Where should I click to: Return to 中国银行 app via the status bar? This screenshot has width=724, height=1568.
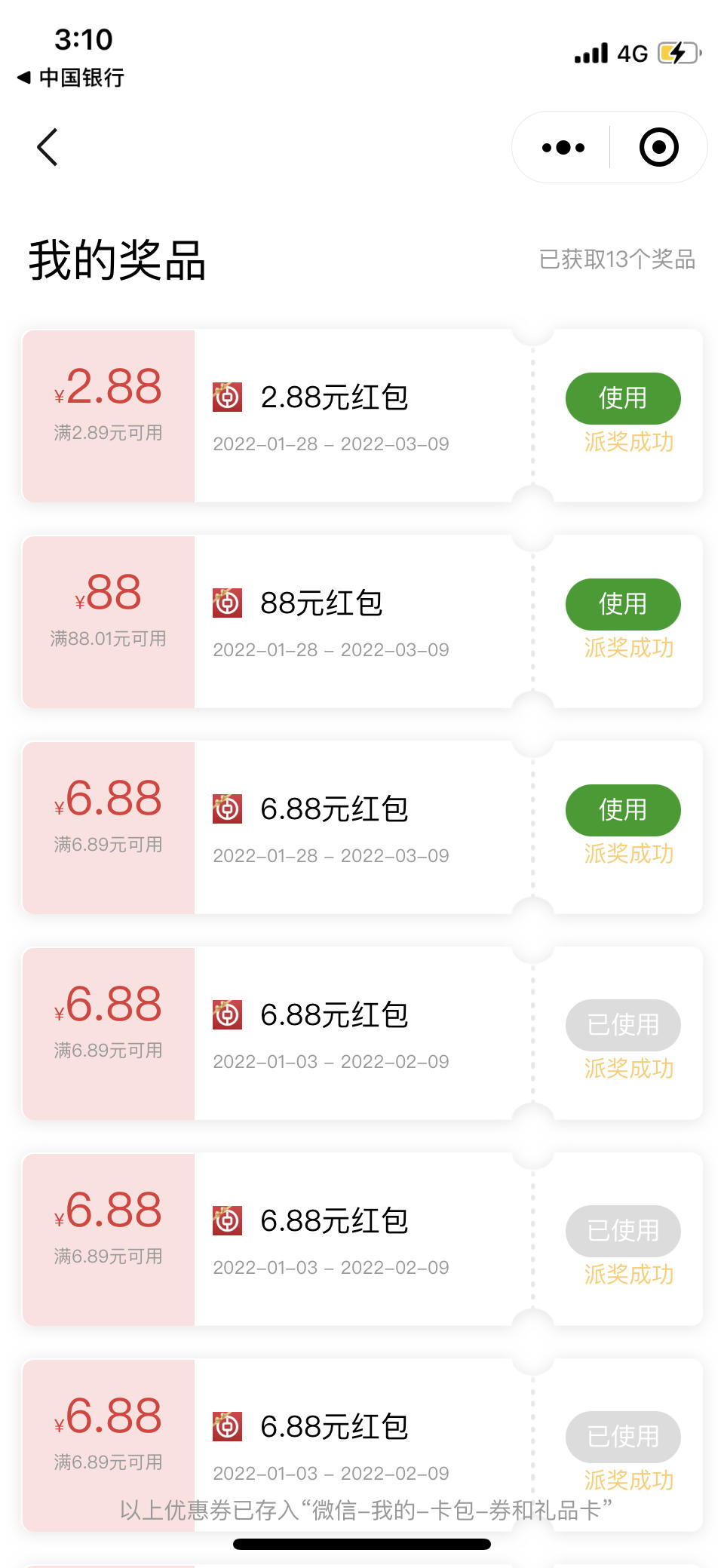(71, 77)
